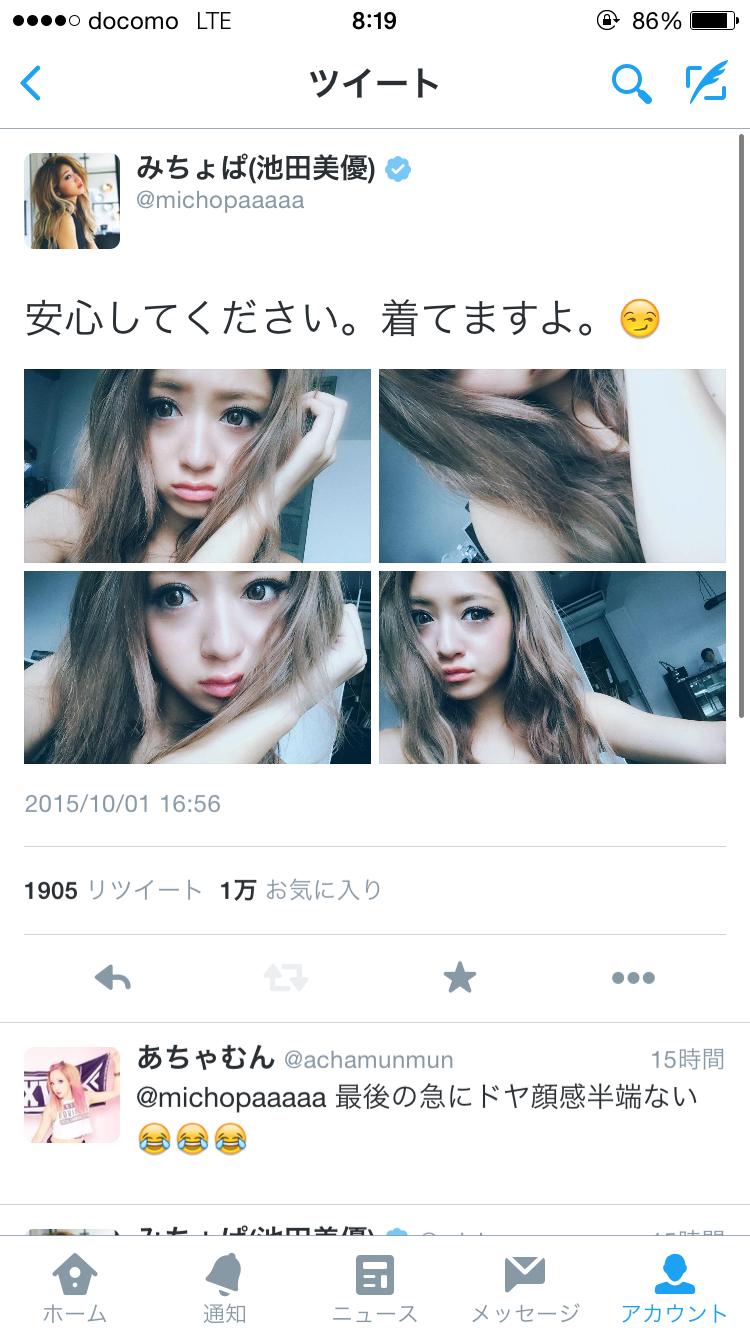The width and height of the screenshot is (750, 1334).
Task: Favorite the tweet with the star
Action: click(459, 978)
